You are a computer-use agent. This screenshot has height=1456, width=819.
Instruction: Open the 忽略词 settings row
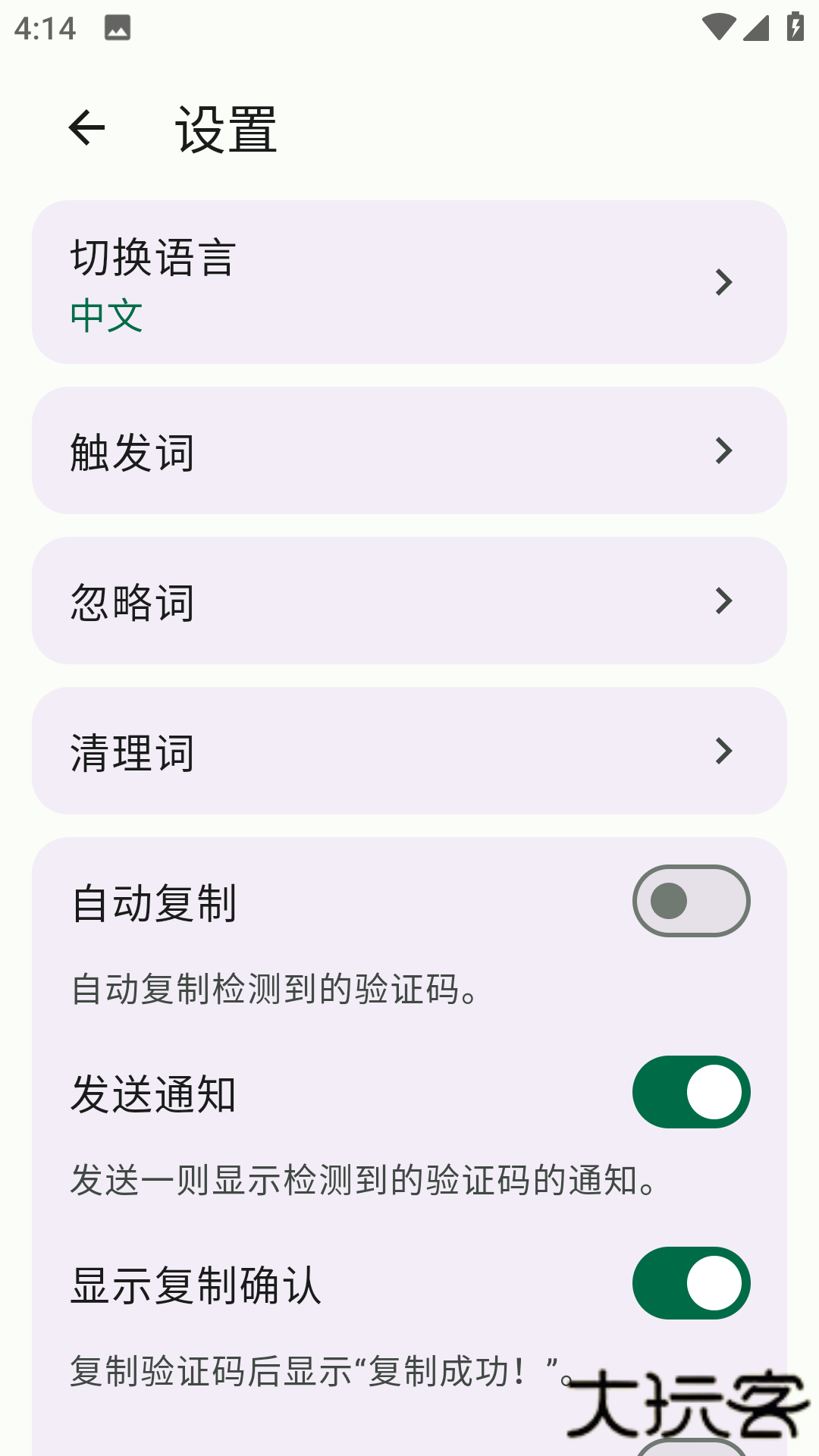[409, 601]
